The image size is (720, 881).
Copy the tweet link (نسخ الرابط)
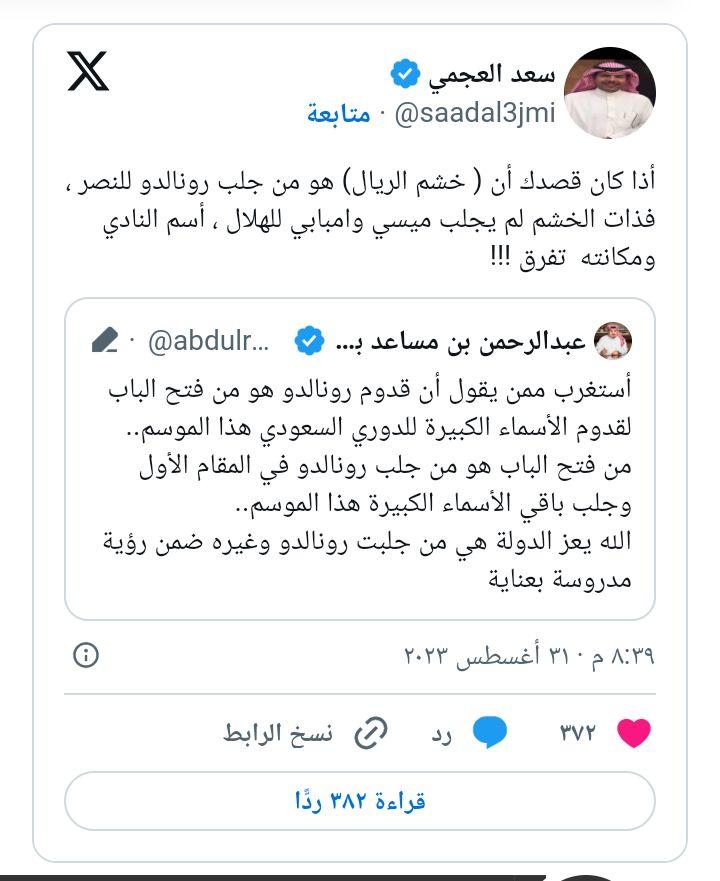click(370, 733)
